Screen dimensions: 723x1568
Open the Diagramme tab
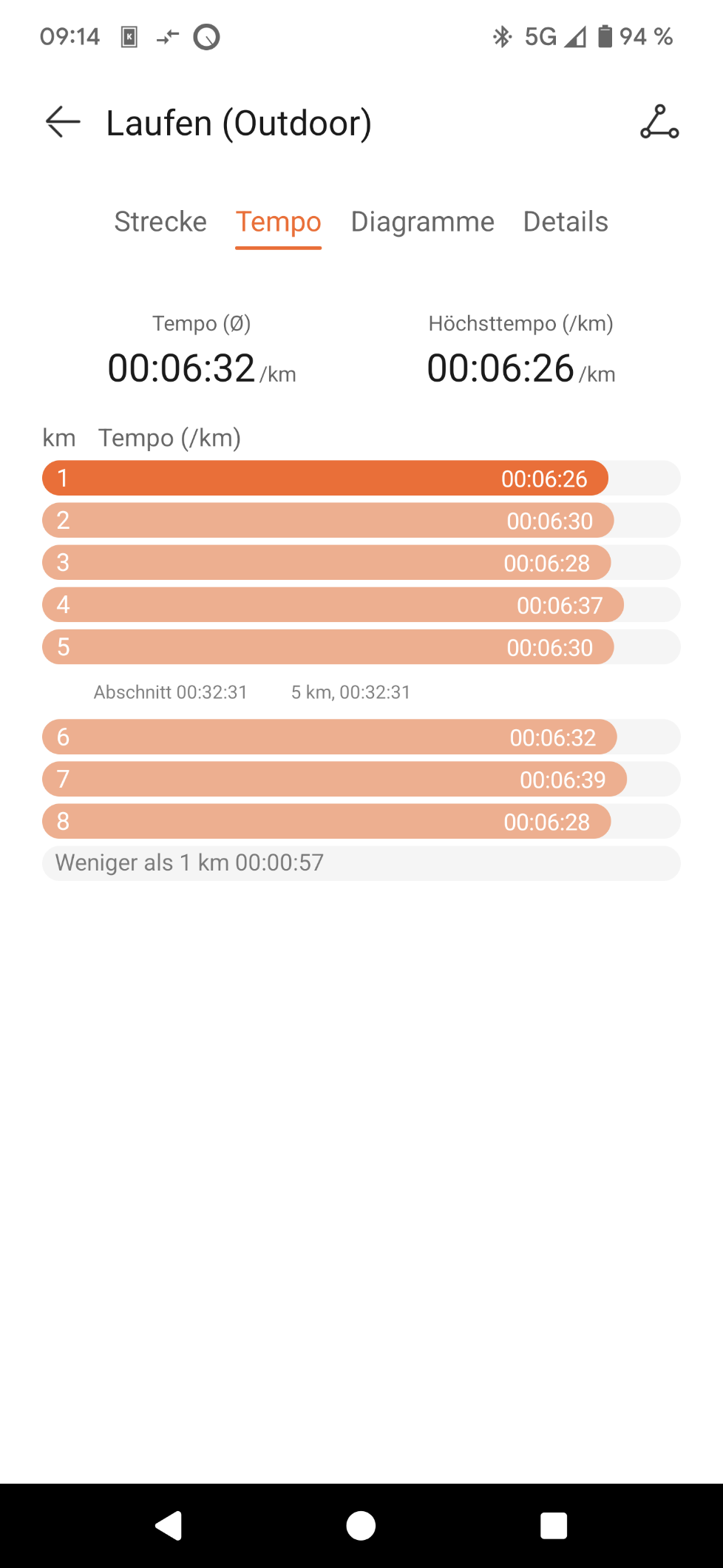click(x=422, y=222)
